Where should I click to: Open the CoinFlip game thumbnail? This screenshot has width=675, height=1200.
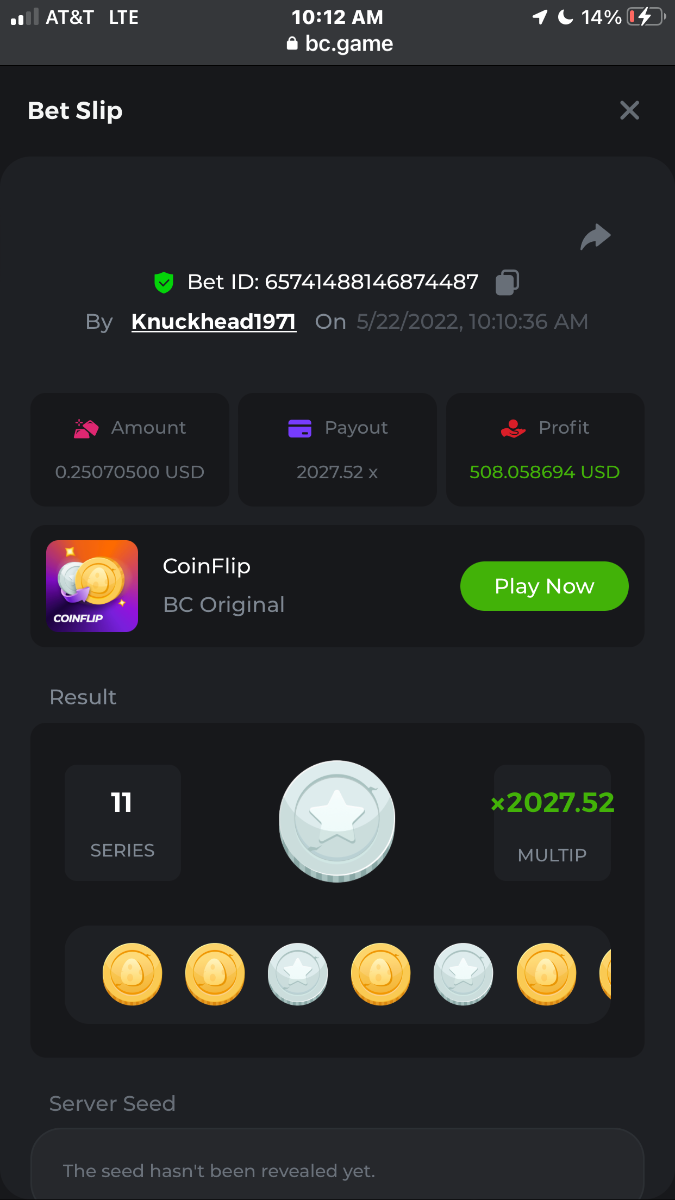[92, 587]
